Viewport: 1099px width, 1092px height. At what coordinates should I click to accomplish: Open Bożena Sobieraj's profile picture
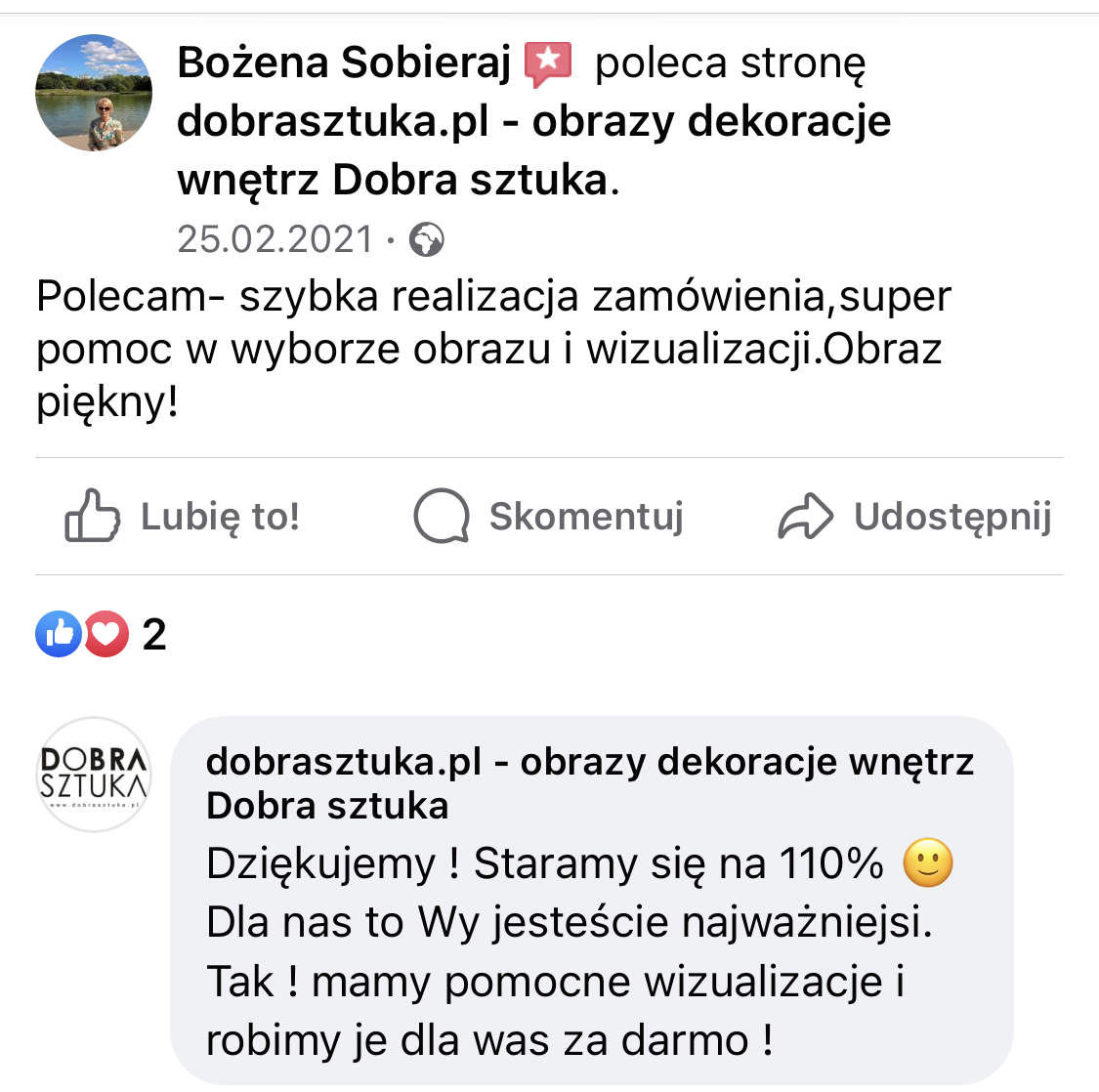tap(94, 94)
